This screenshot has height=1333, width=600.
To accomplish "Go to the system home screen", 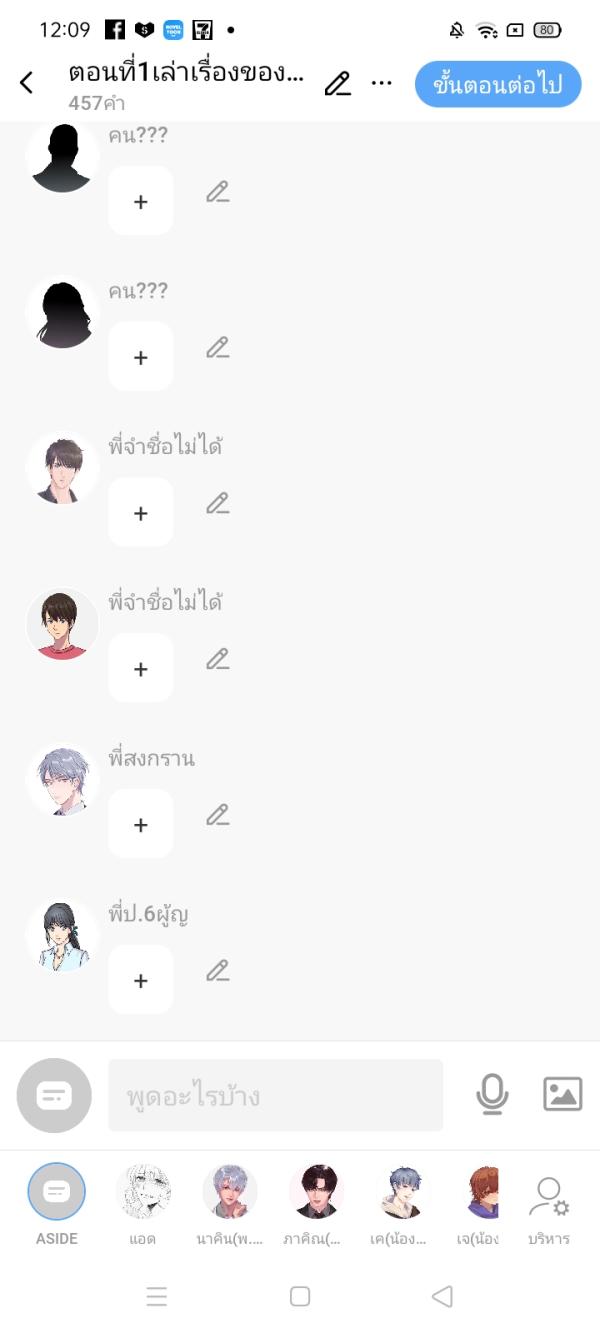I will [x=300, y=1296].
